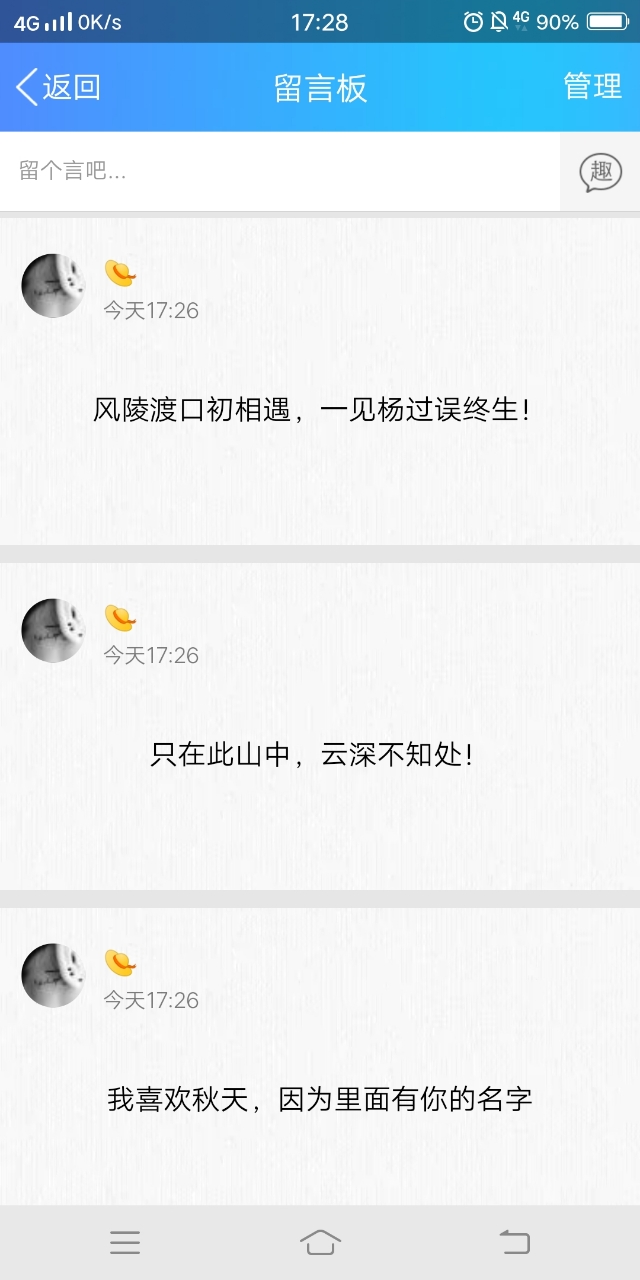Tap the 留个言吧 message input field

pos(280,171)
